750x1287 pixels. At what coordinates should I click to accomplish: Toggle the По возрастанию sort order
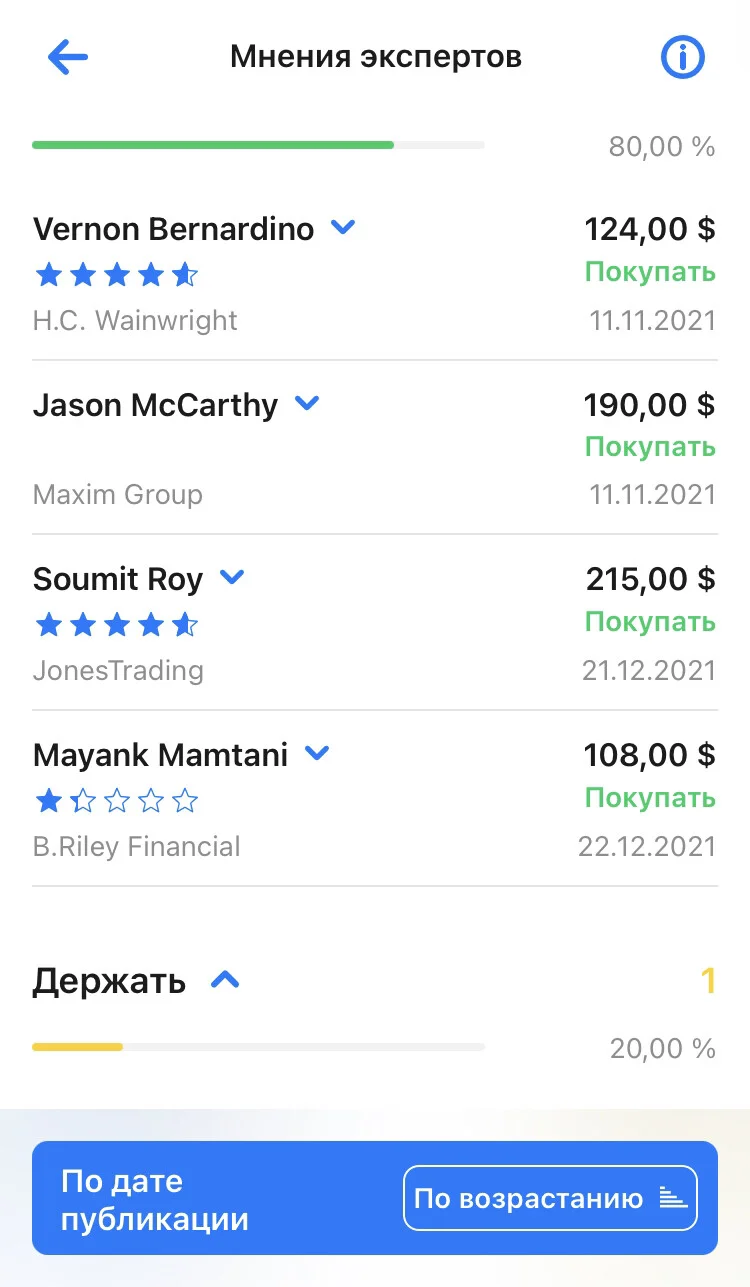[550, 1198]
